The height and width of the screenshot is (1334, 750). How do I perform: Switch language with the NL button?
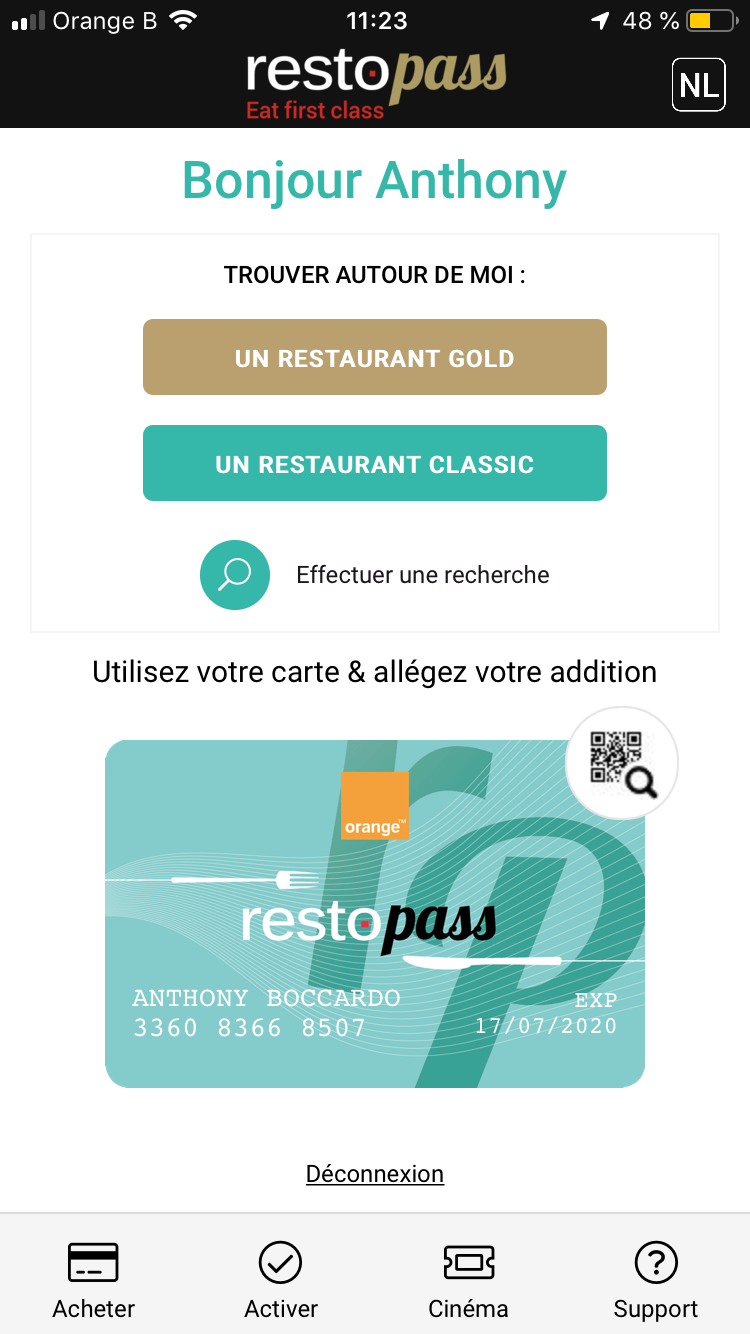[x=698, y=85]
